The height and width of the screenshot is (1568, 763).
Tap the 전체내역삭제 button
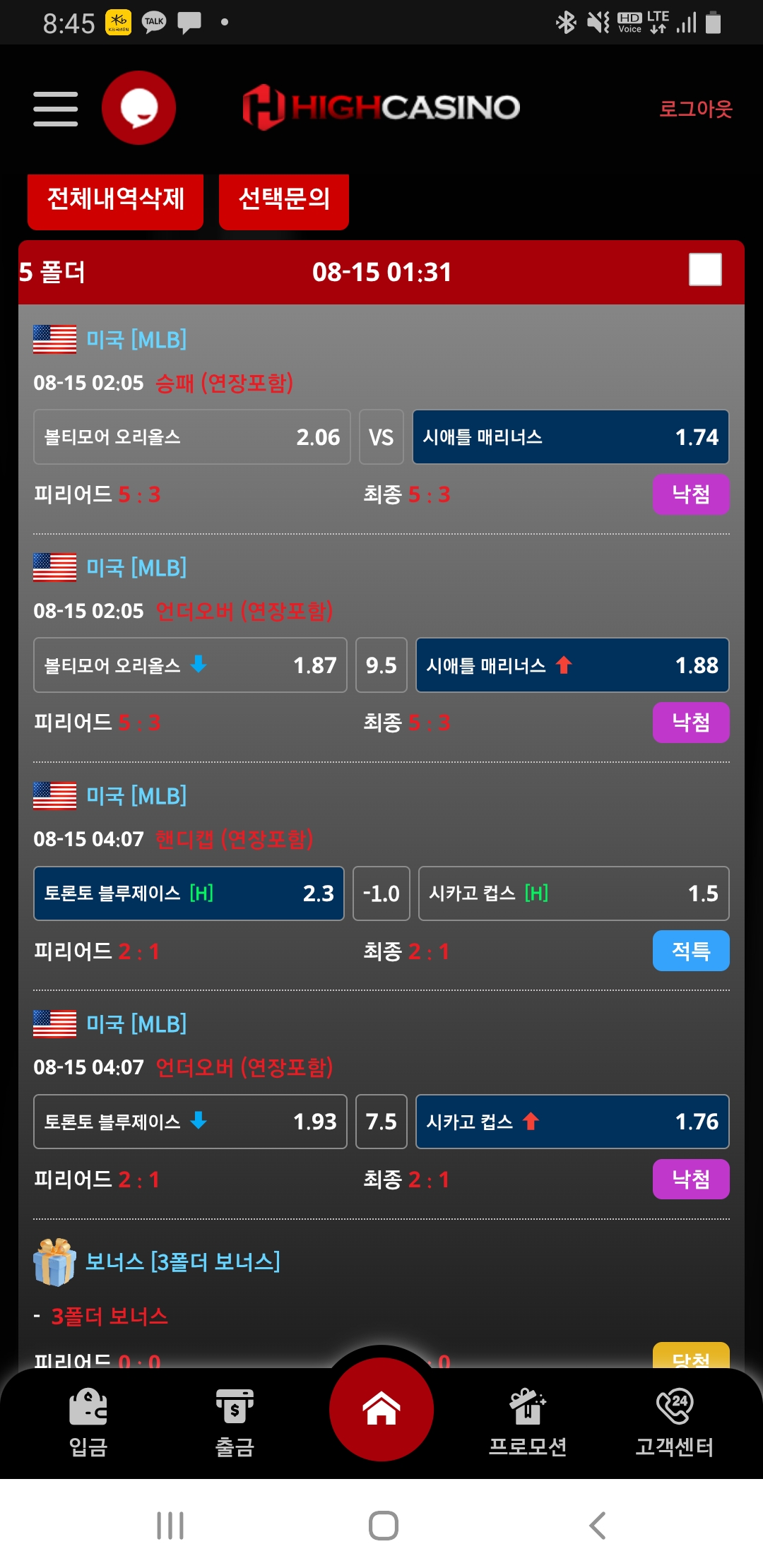pyautogui.click(x=115, y=200)
